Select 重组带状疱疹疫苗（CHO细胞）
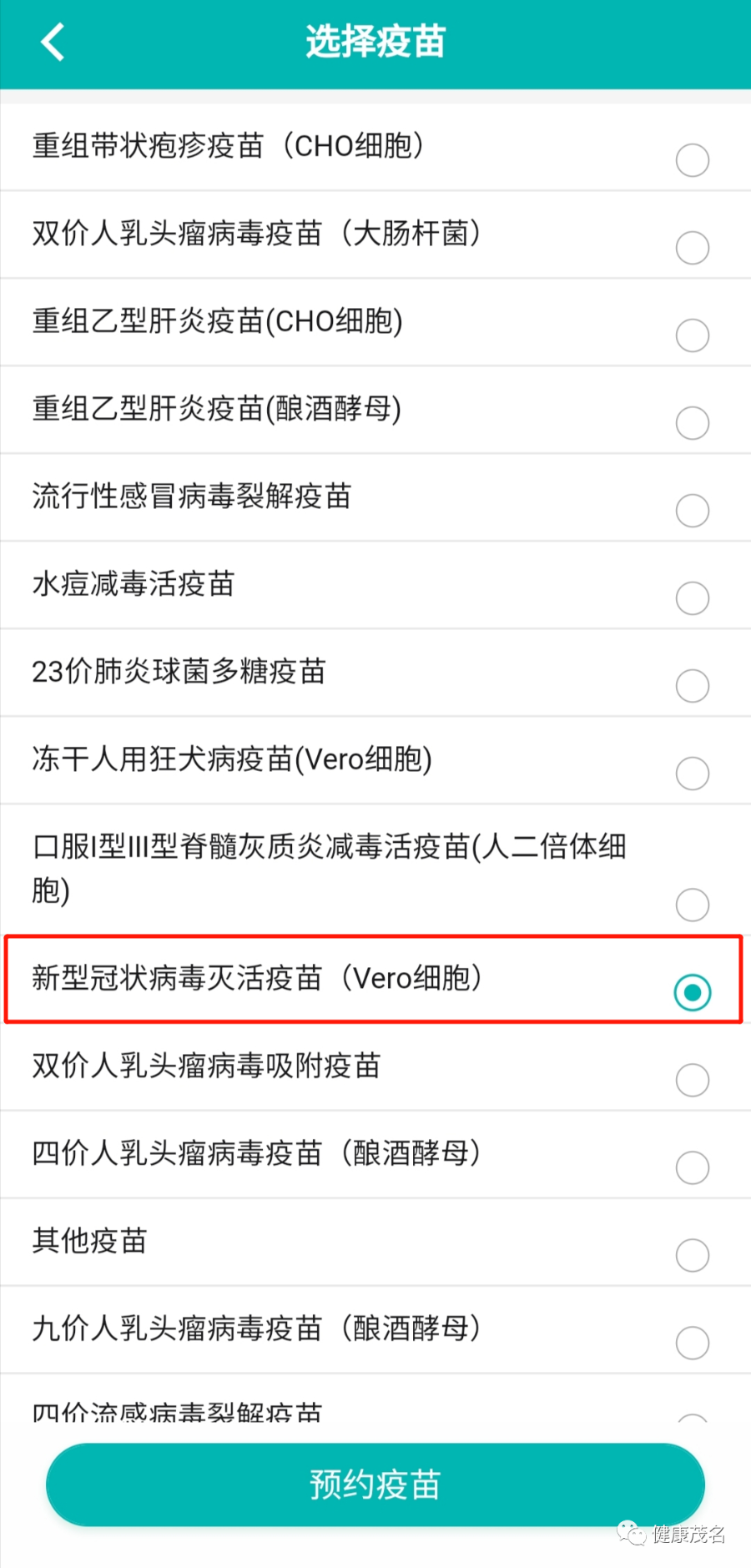This screenshot has height=1568, width=751. [692, 160]
